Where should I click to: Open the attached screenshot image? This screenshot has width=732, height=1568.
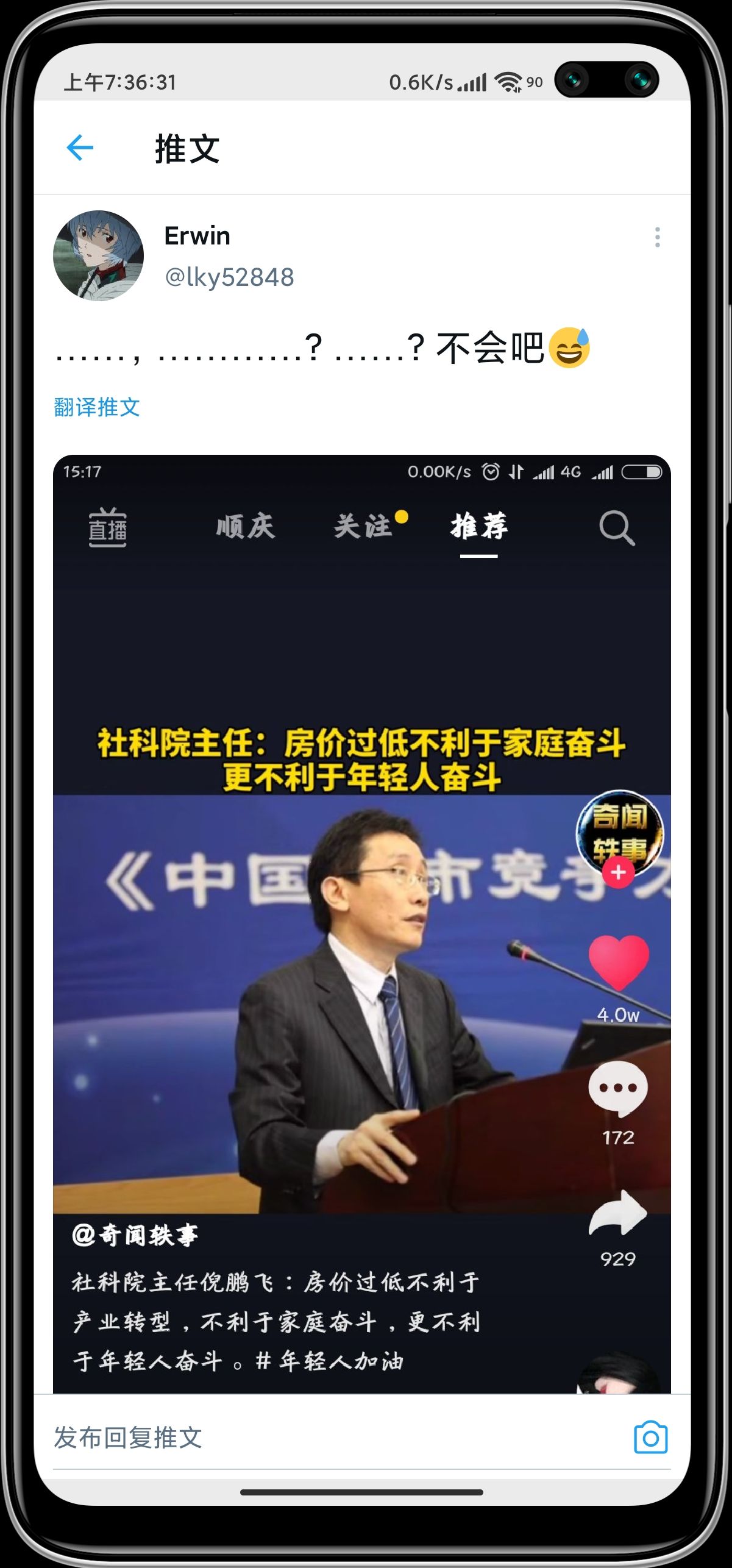tap(361, 914)
